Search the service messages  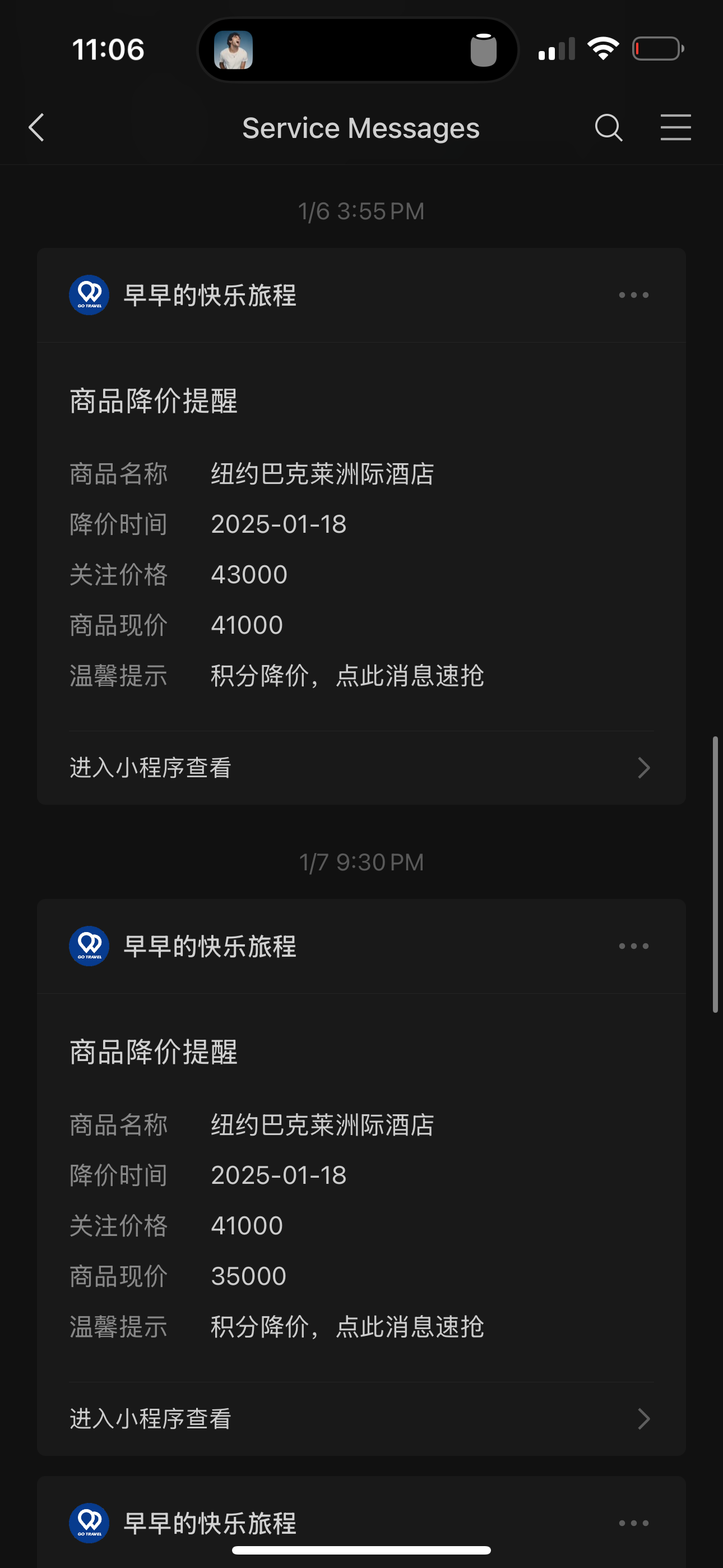click(608, 128)
